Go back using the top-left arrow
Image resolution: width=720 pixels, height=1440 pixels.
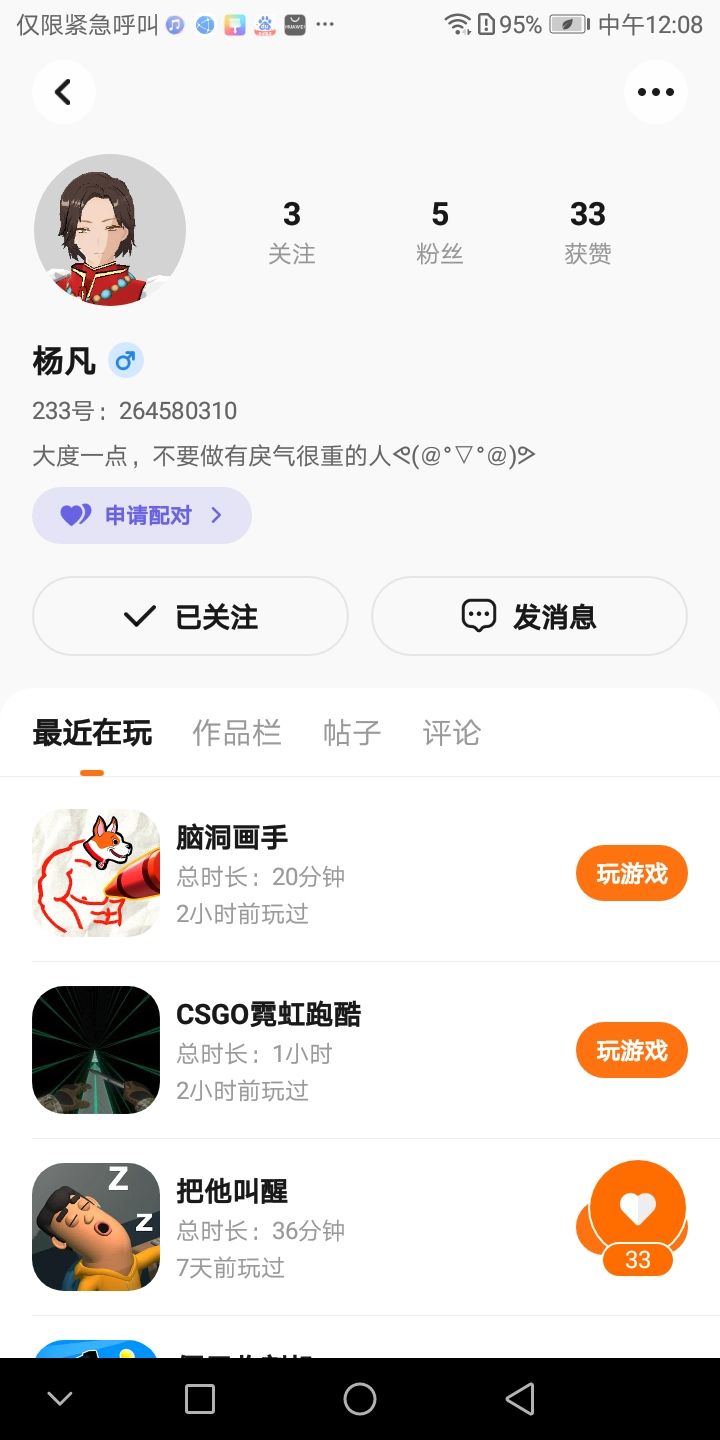(x=63, y=92)
